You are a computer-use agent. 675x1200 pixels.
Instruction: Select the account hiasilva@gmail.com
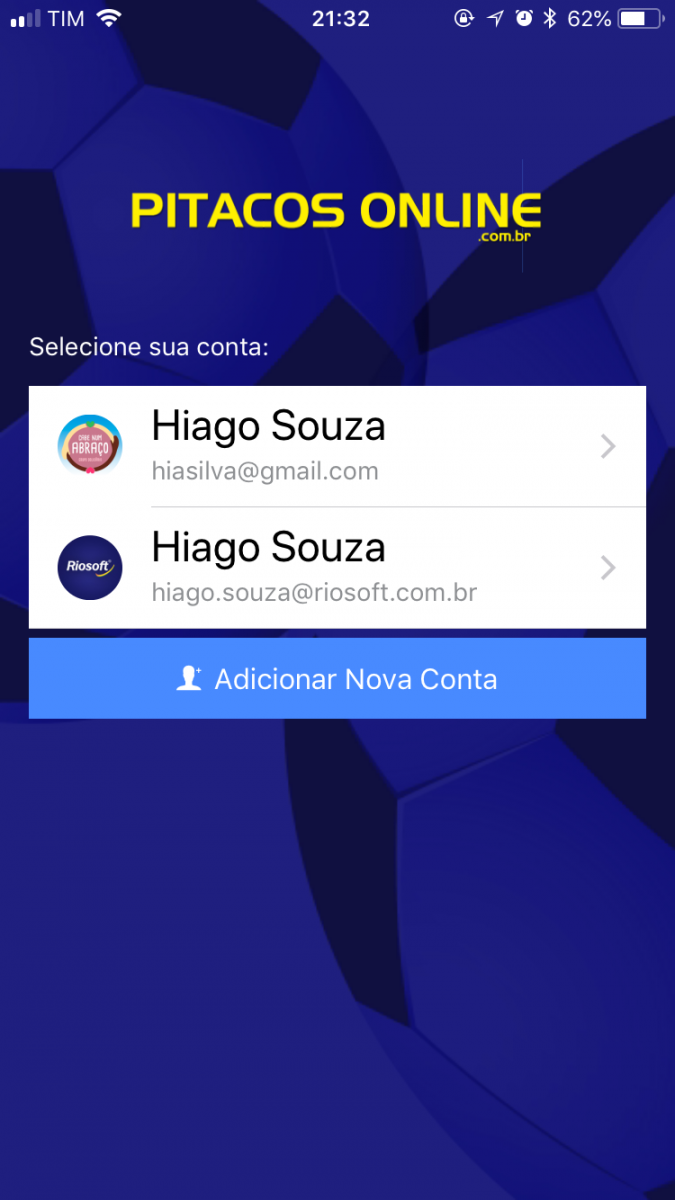point(337,446)
